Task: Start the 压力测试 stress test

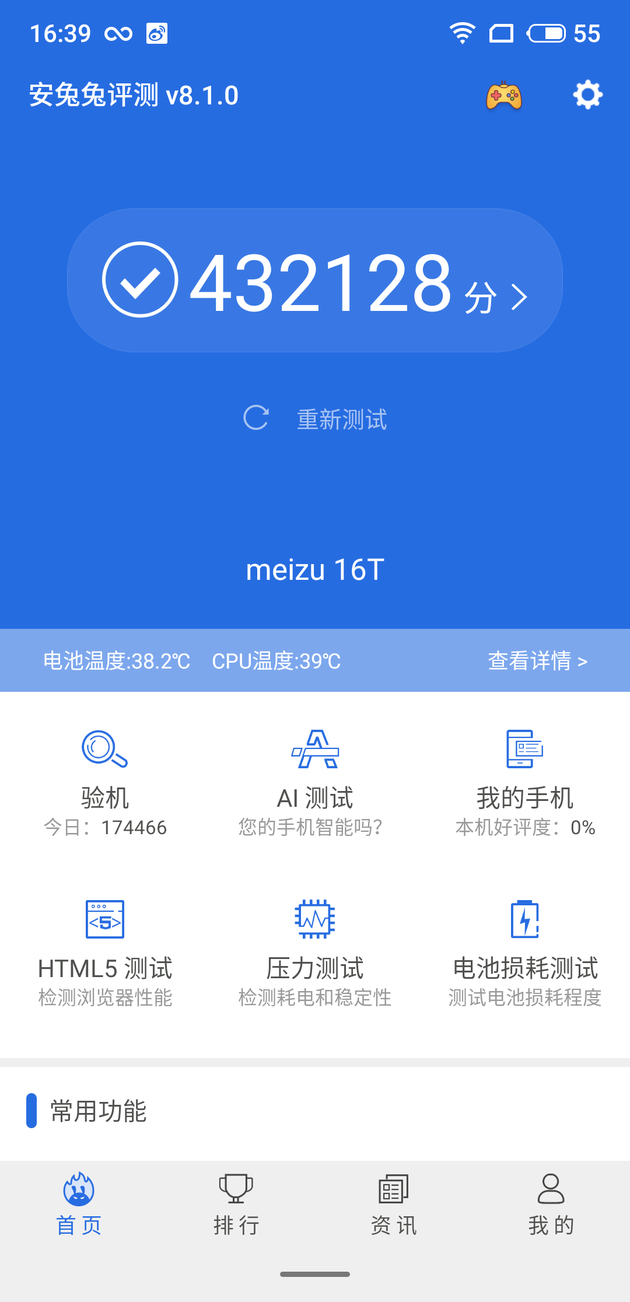Action: pyautogui.click(x=315, y=951)
